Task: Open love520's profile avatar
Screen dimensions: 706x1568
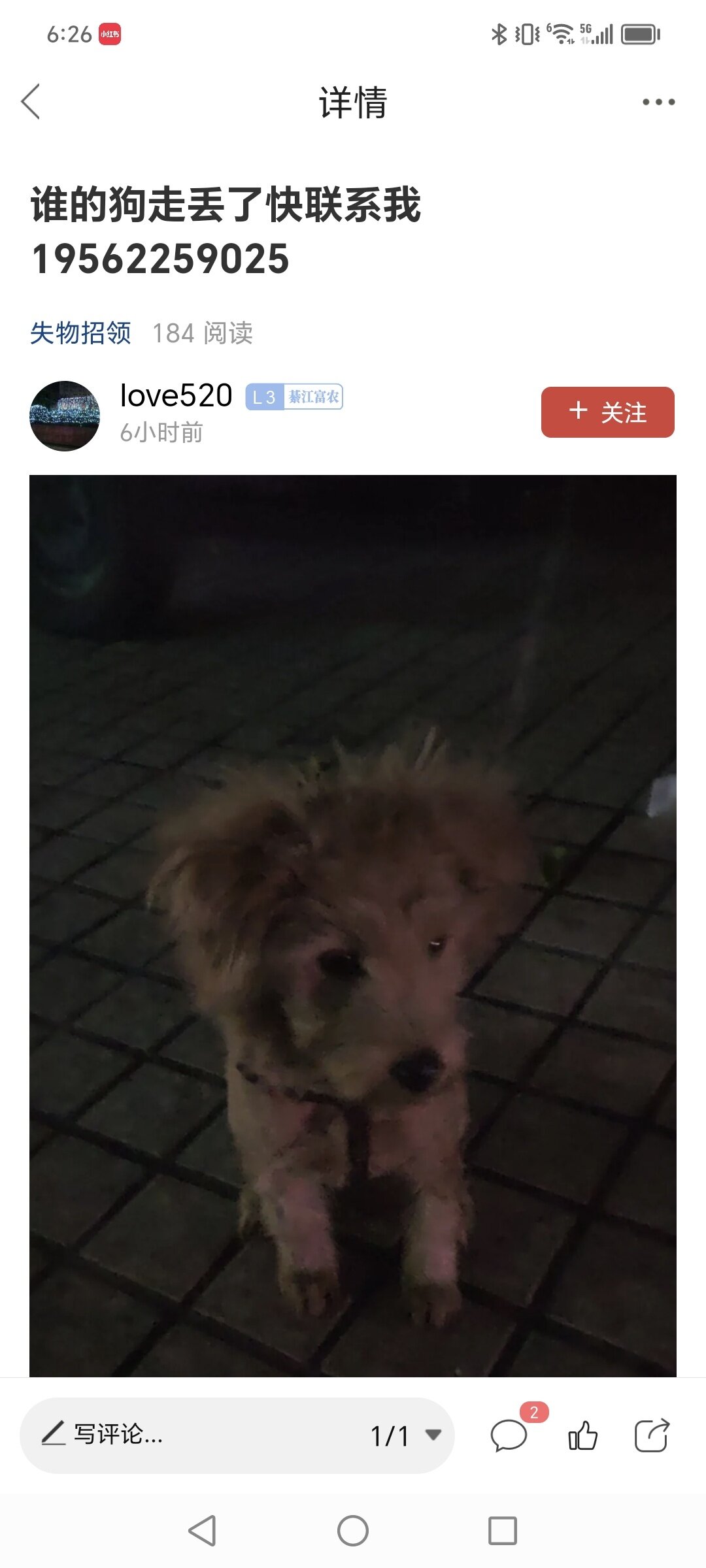Action: [x=65, y=416]
